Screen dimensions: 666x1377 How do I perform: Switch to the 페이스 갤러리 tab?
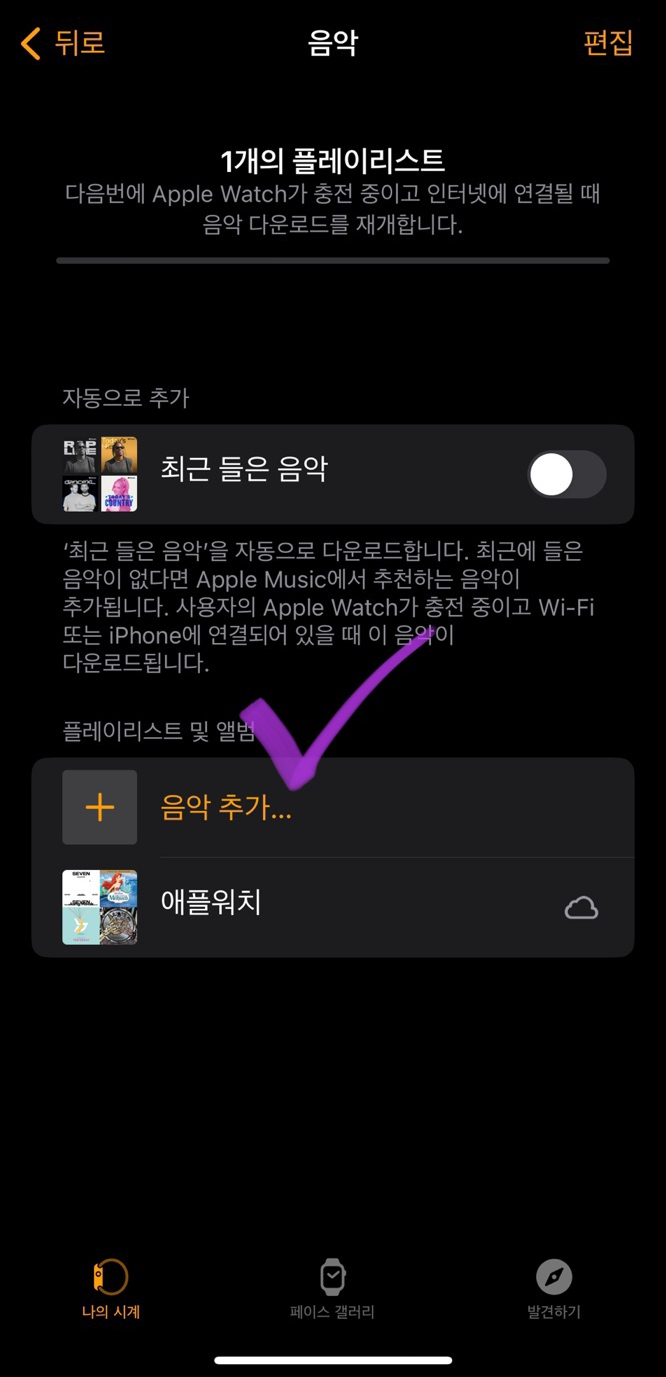(x=332, y=1289)
